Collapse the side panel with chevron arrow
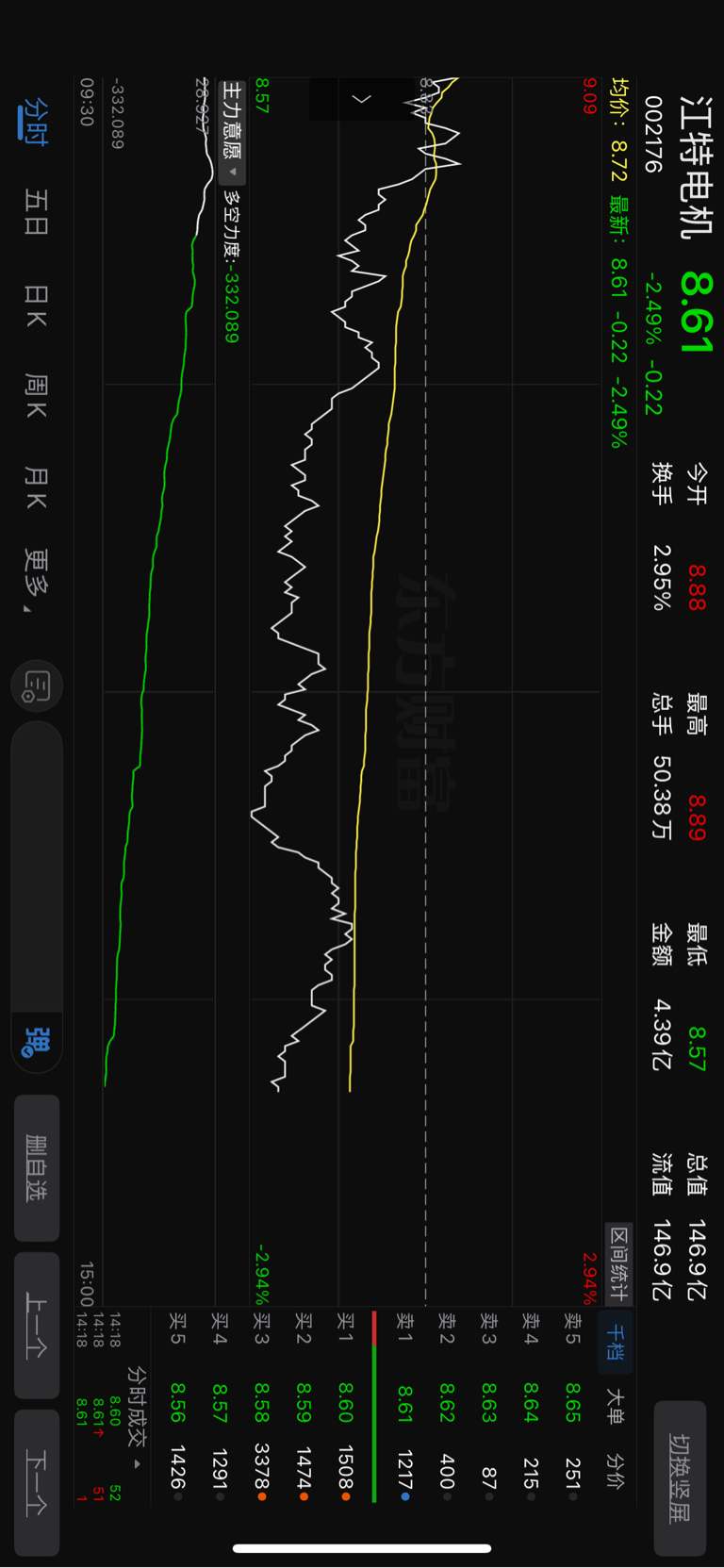 pyautogui.click(x=363, y=98)
